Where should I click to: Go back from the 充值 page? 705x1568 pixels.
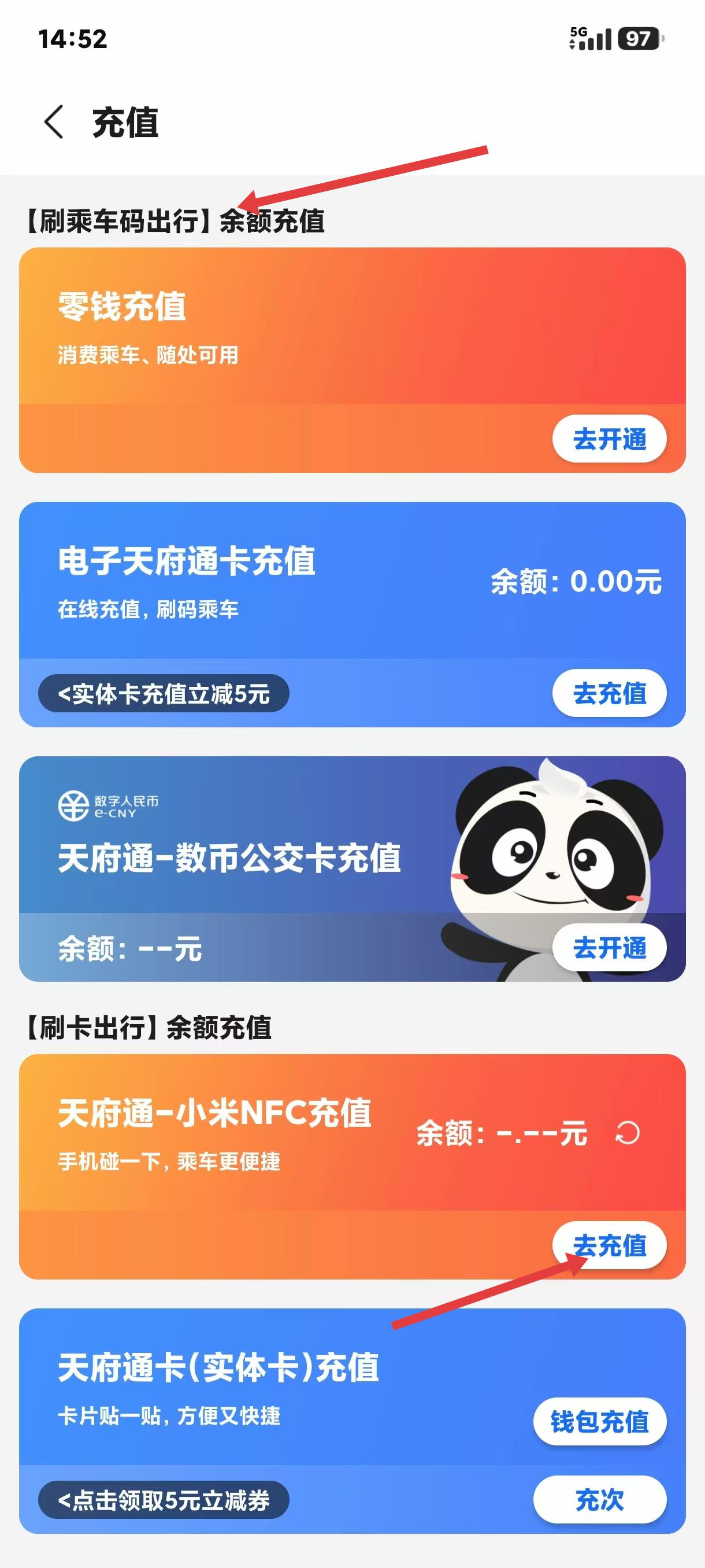[x=54, y=122]
